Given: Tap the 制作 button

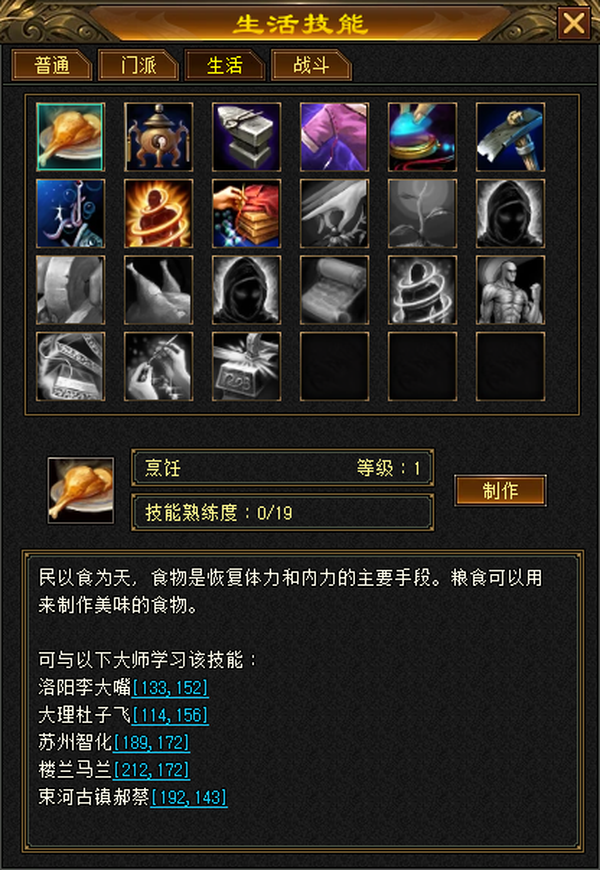Looking at the screenshot, I should [501, 490].
